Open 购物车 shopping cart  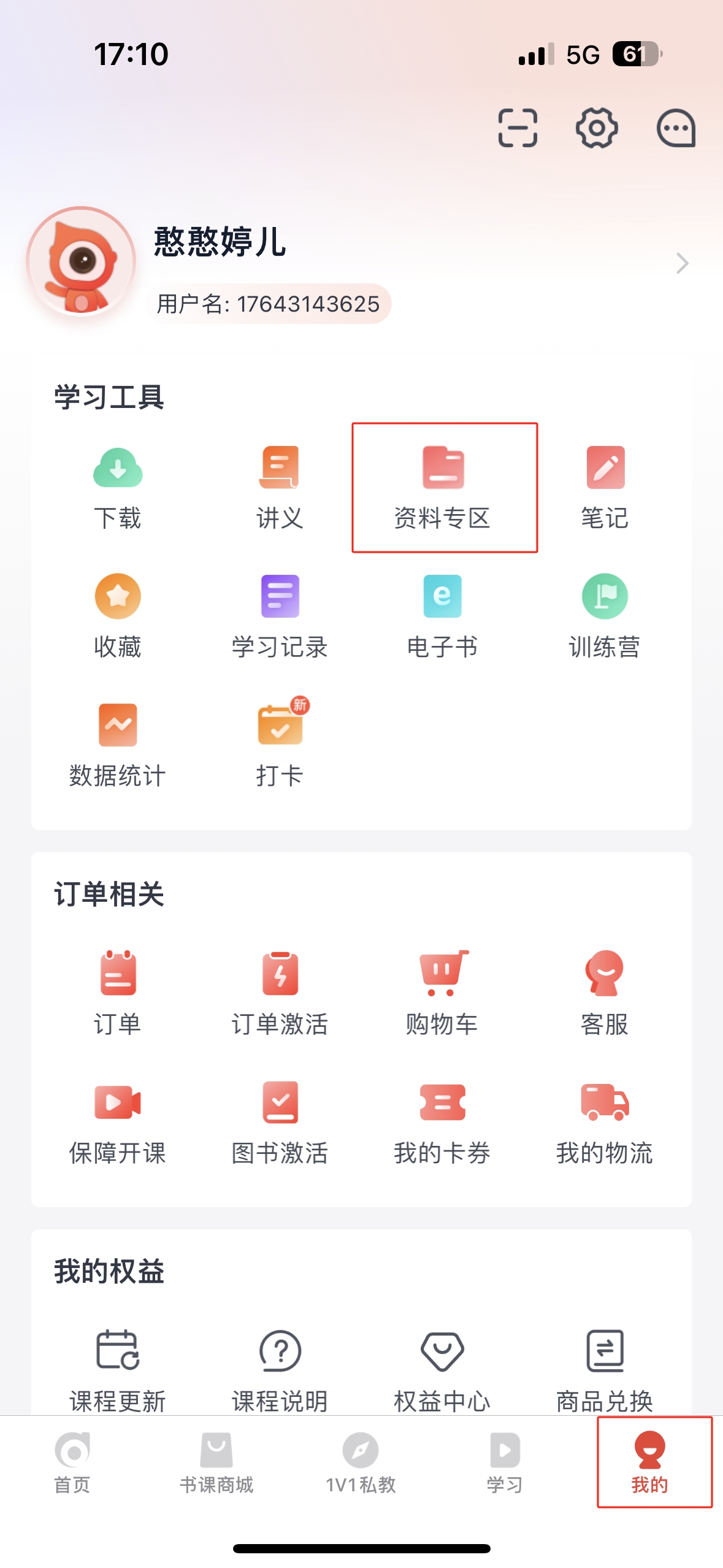coord(443,993)
